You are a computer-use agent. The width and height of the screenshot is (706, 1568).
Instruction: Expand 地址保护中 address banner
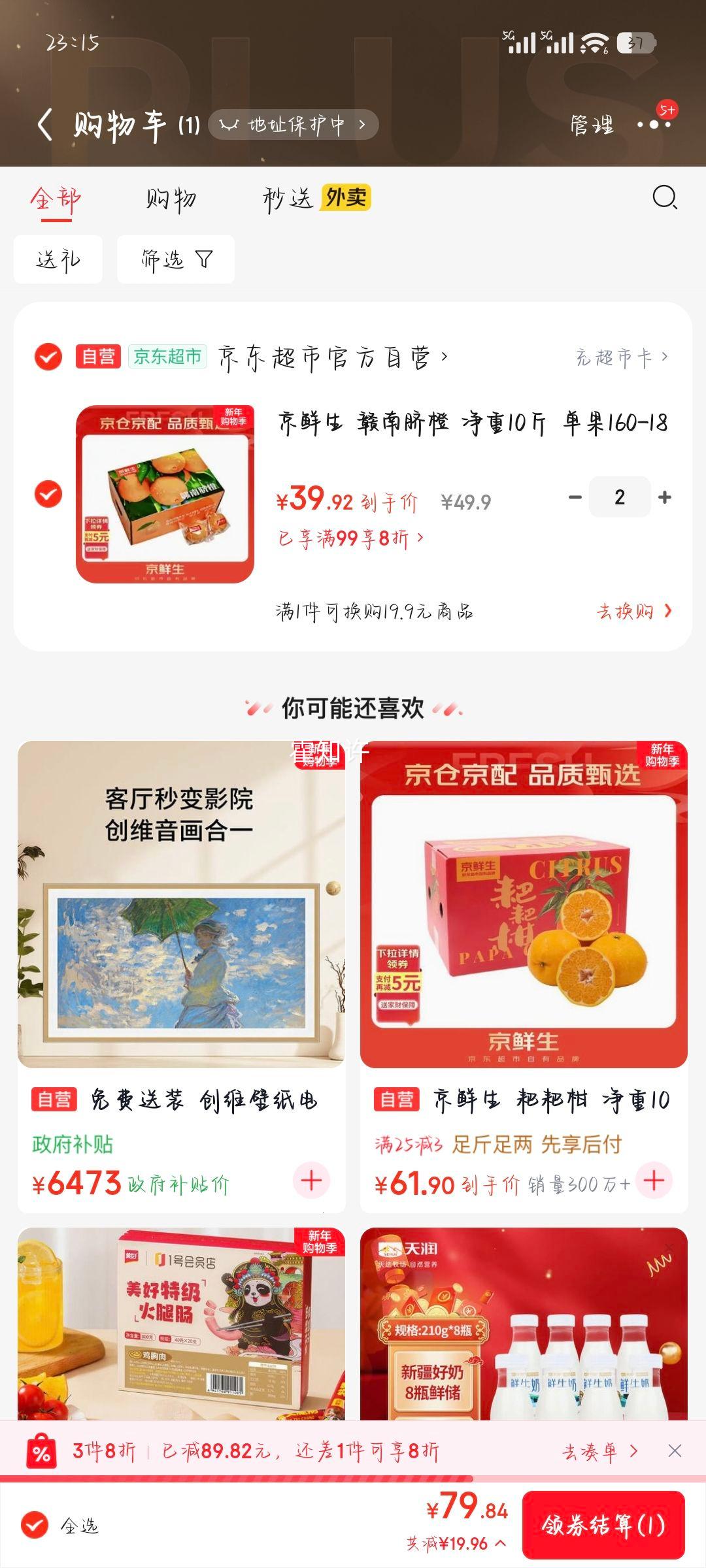[293, 124]
